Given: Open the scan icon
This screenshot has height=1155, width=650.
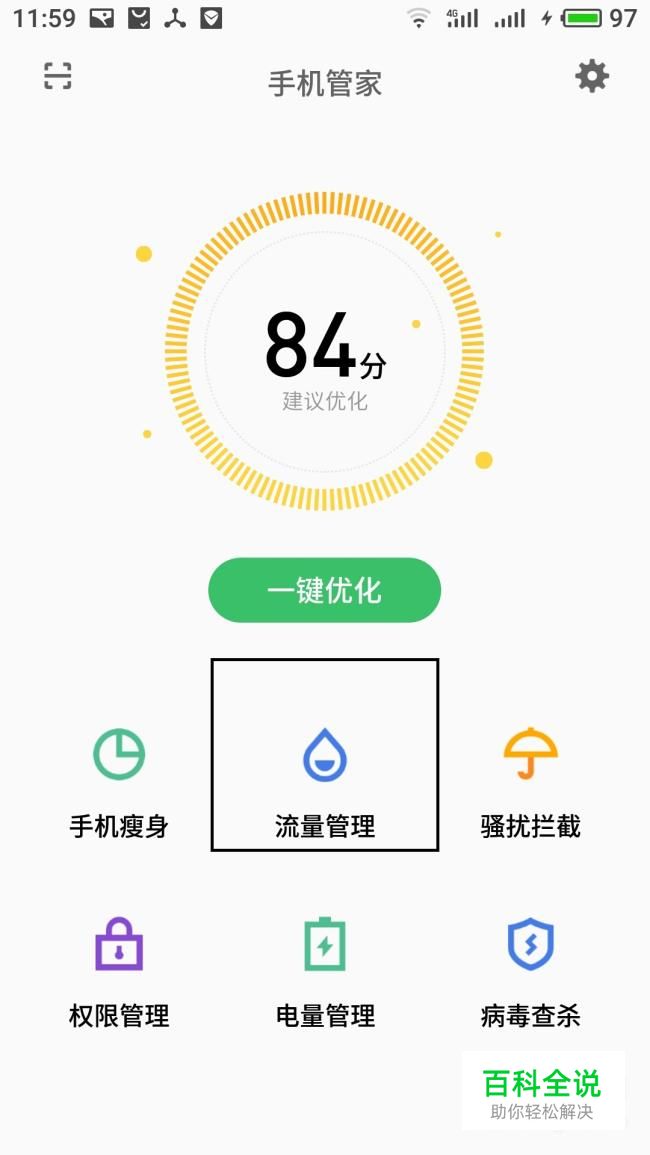Looking at the screenshot, I should 58,77.
